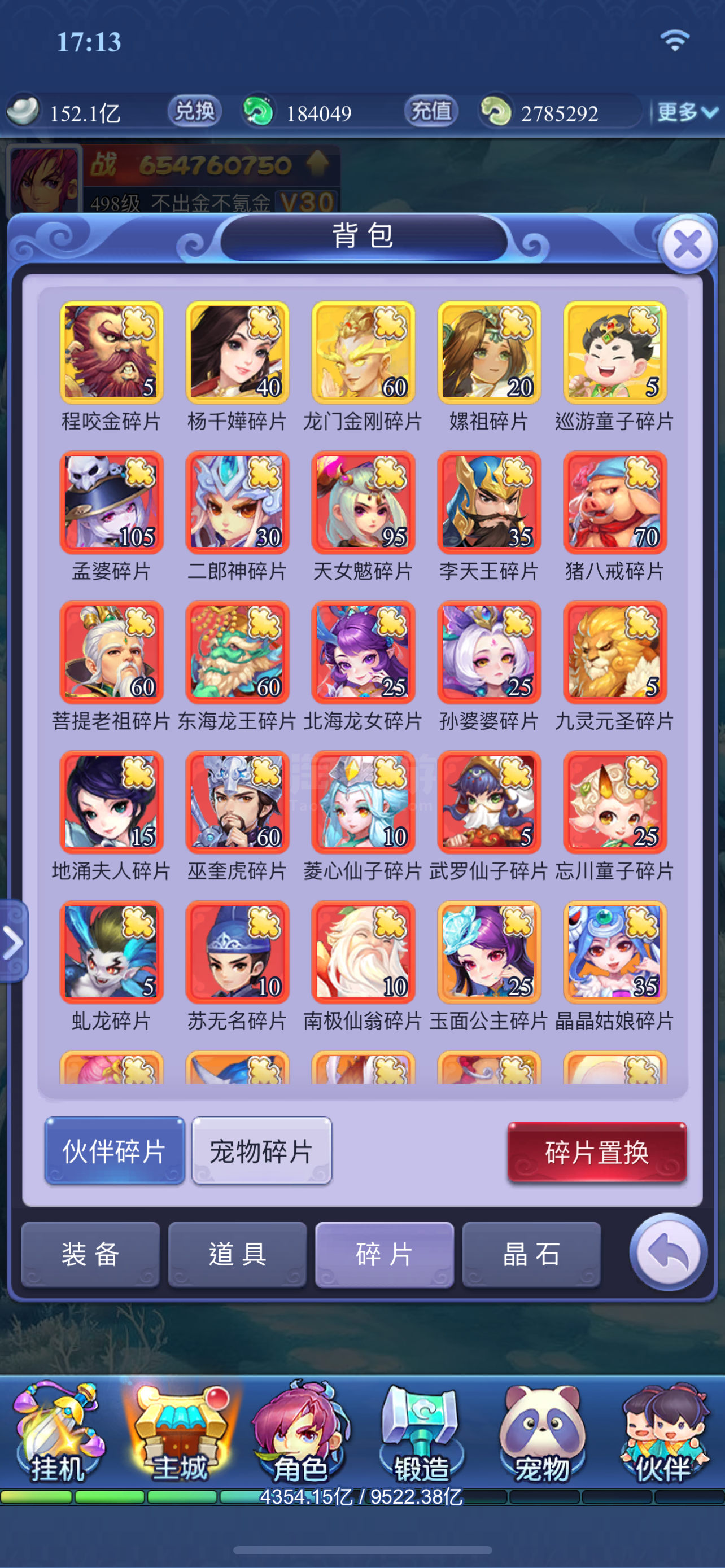Select the 伙伴碎片 tab
The width and height of the screenshot is (725, 1568).
tap(115, 1150)
